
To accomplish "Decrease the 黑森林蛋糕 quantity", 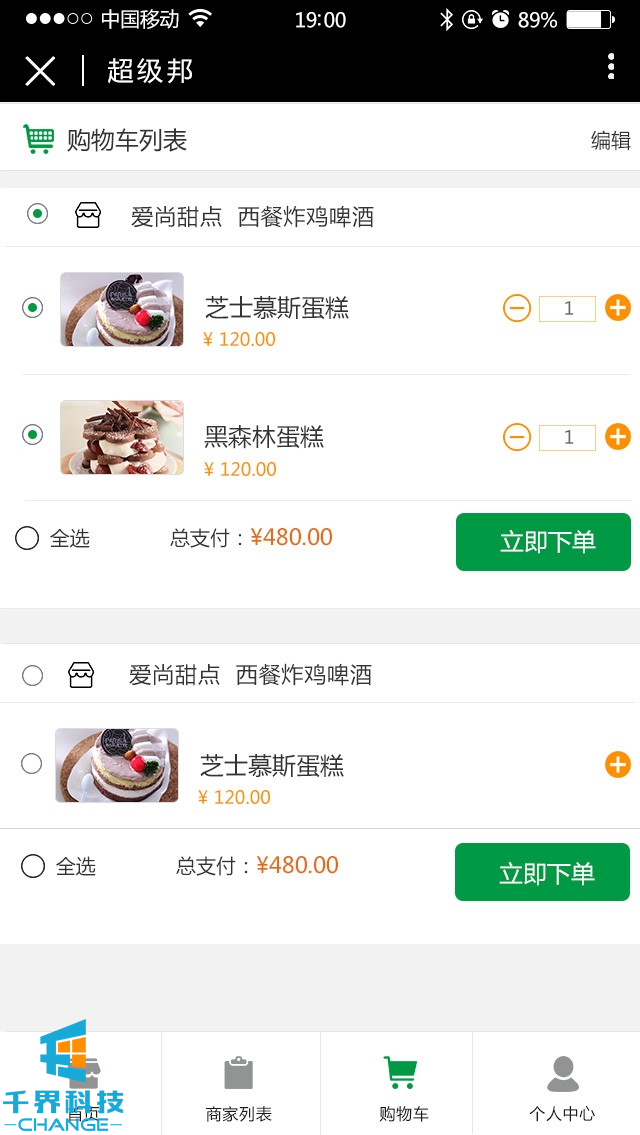I will 516,437.
